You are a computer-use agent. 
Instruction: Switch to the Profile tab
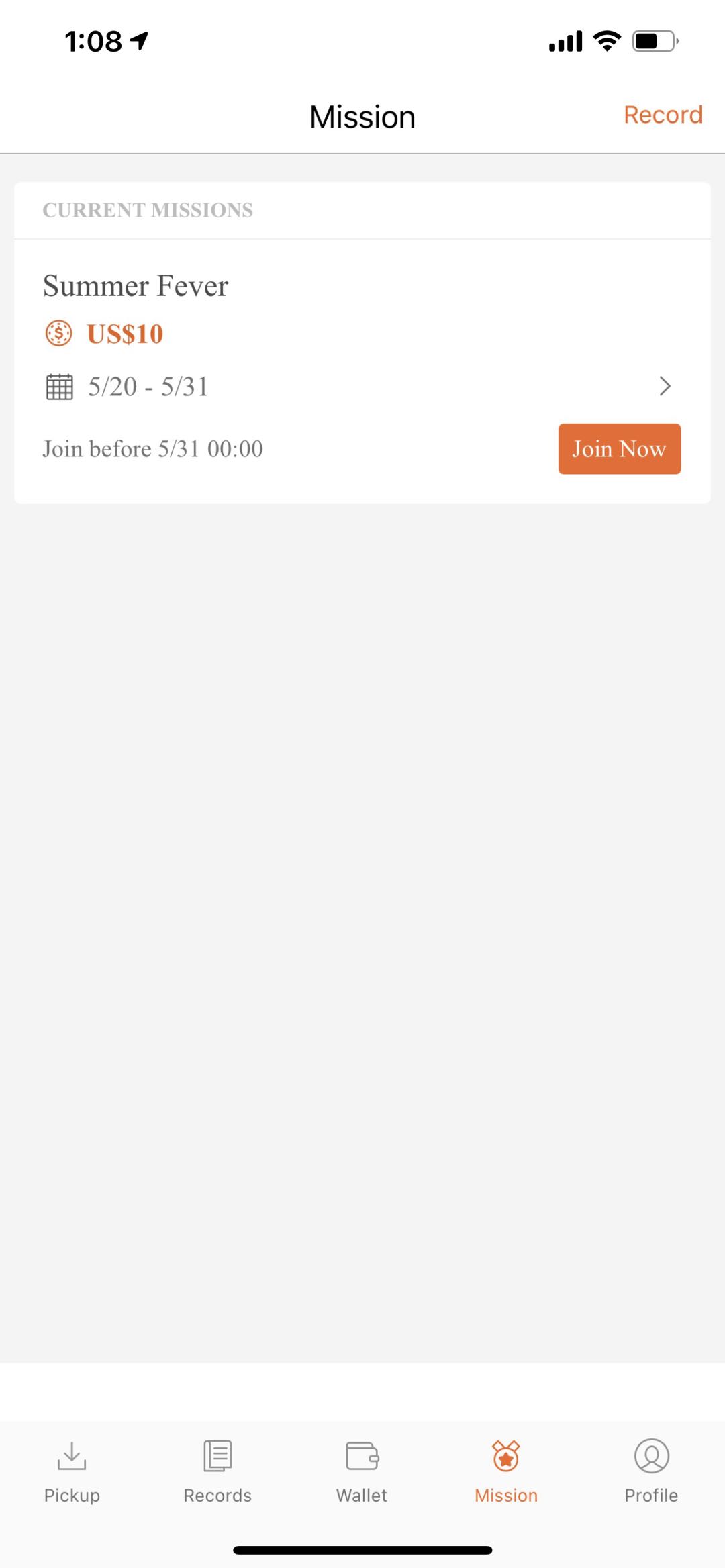[x=651, y=1470]
